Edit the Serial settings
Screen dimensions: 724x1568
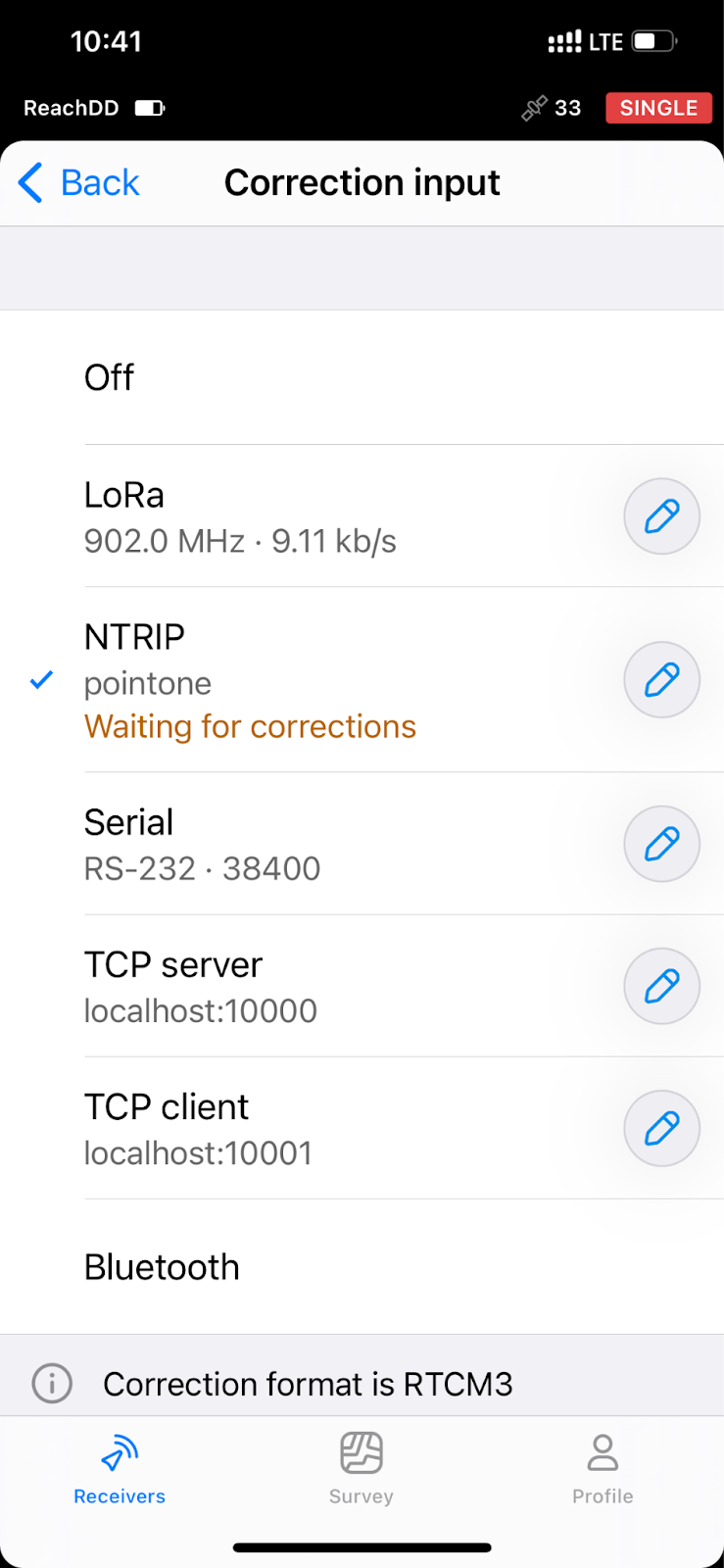[662, 844]
